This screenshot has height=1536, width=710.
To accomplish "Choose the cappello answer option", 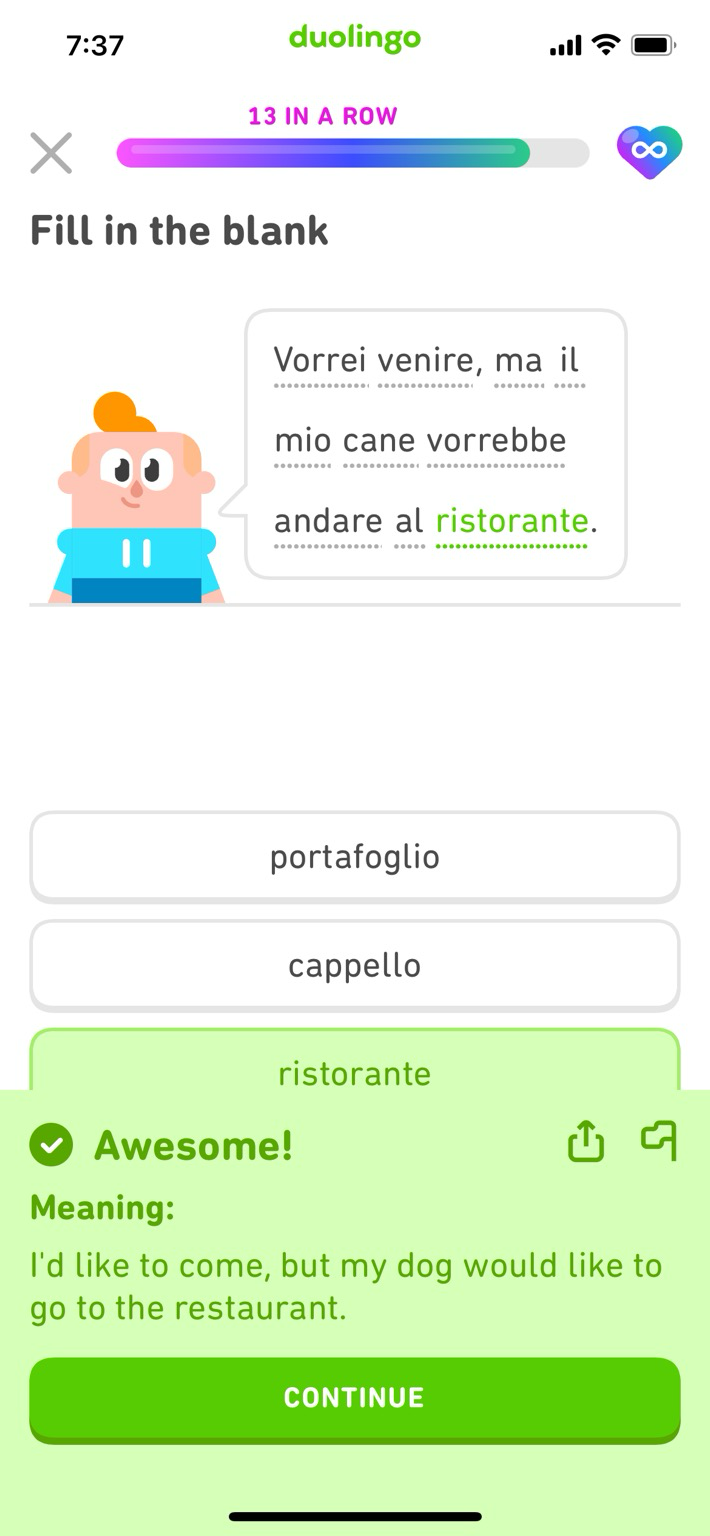I will pyautogui.click(x=355, y=965).
